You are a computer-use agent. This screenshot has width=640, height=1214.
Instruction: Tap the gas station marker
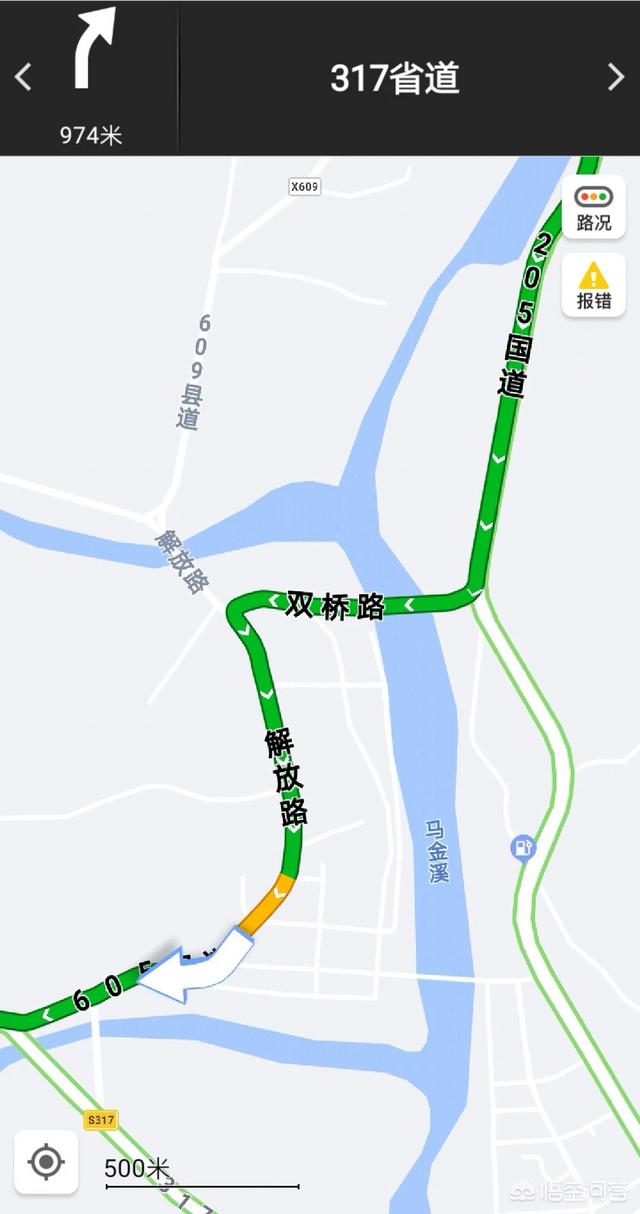pyautogui.click(x=523, y=849)
